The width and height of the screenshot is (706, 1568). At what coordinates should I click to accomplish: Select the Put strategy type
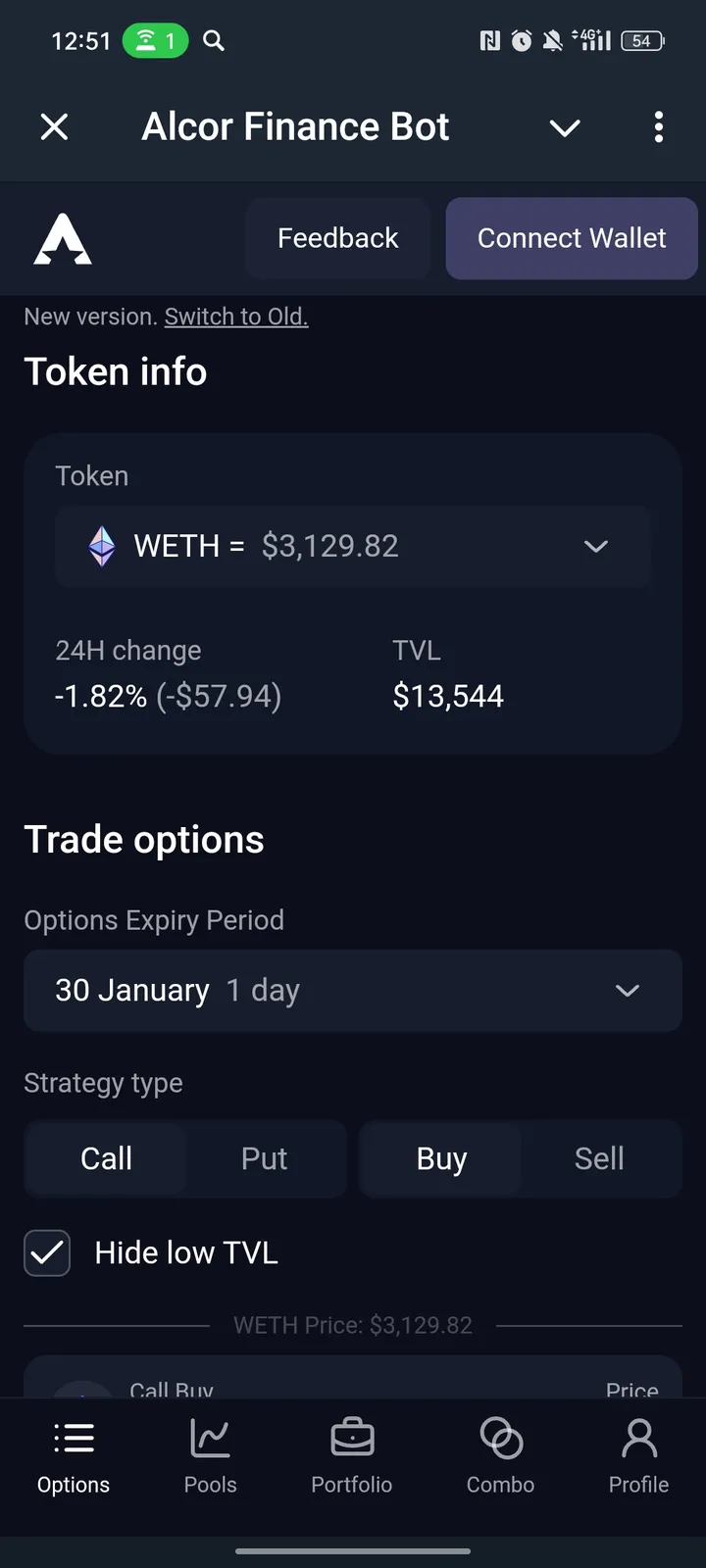[264, 1158]
